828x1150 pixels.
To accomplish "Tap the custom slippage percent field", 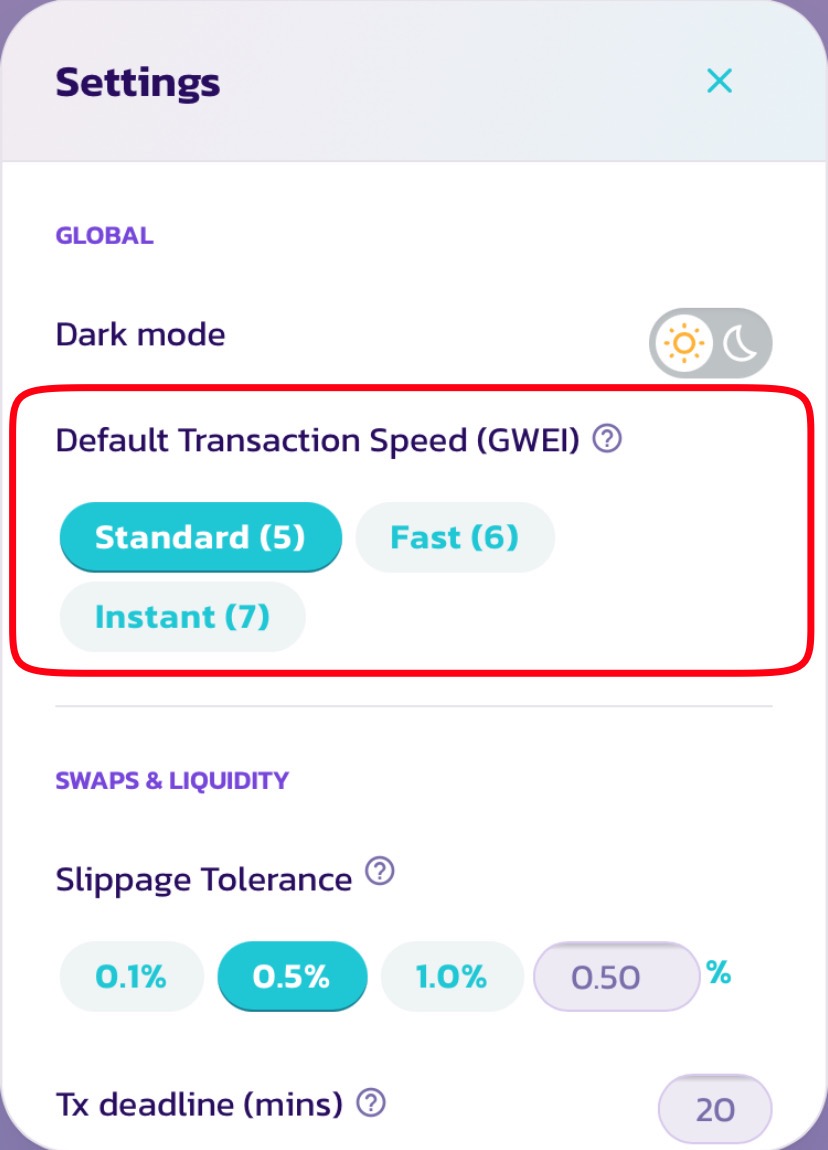I will [x=615, y=976].
